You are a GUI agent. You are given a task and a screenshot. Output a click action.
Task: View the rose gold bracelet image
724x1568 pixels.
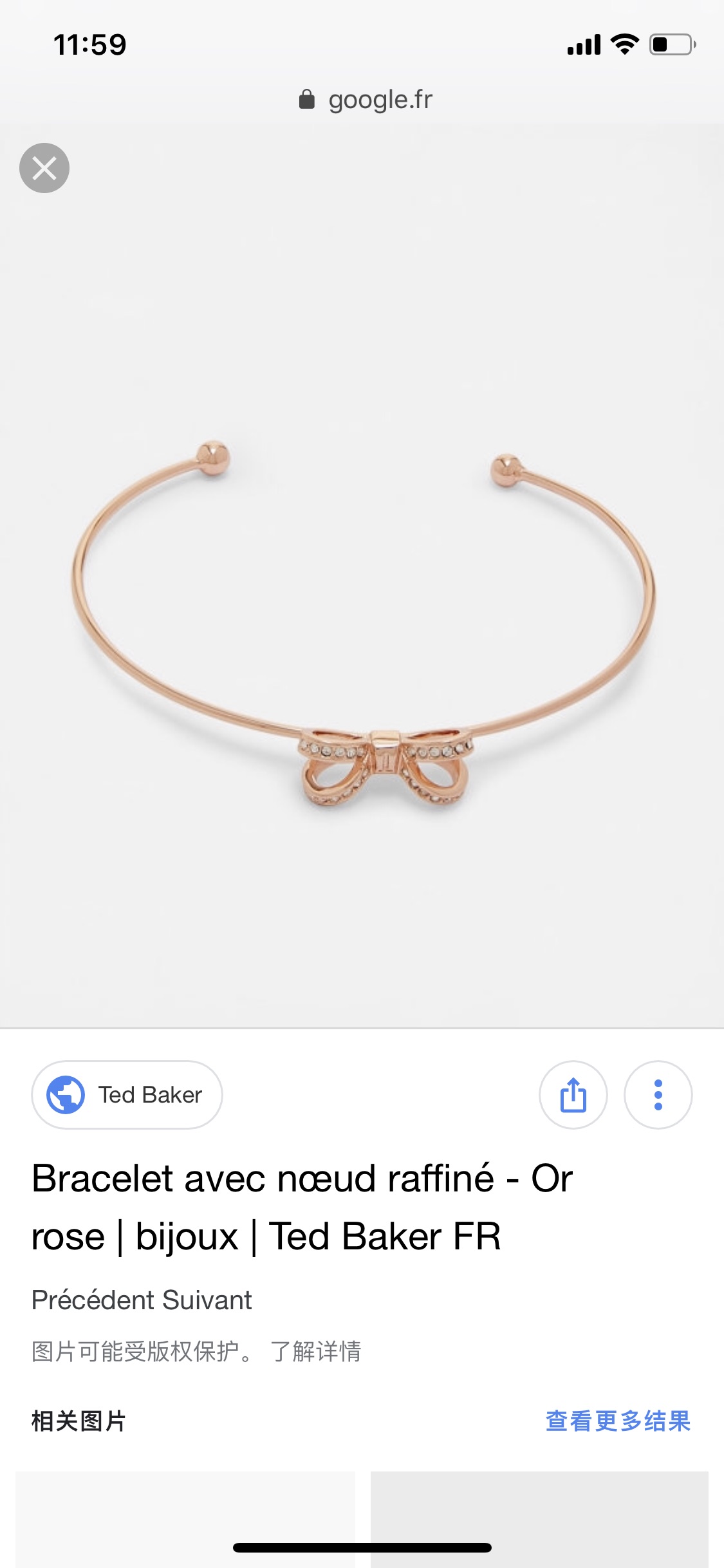click(x=362, y=618)
